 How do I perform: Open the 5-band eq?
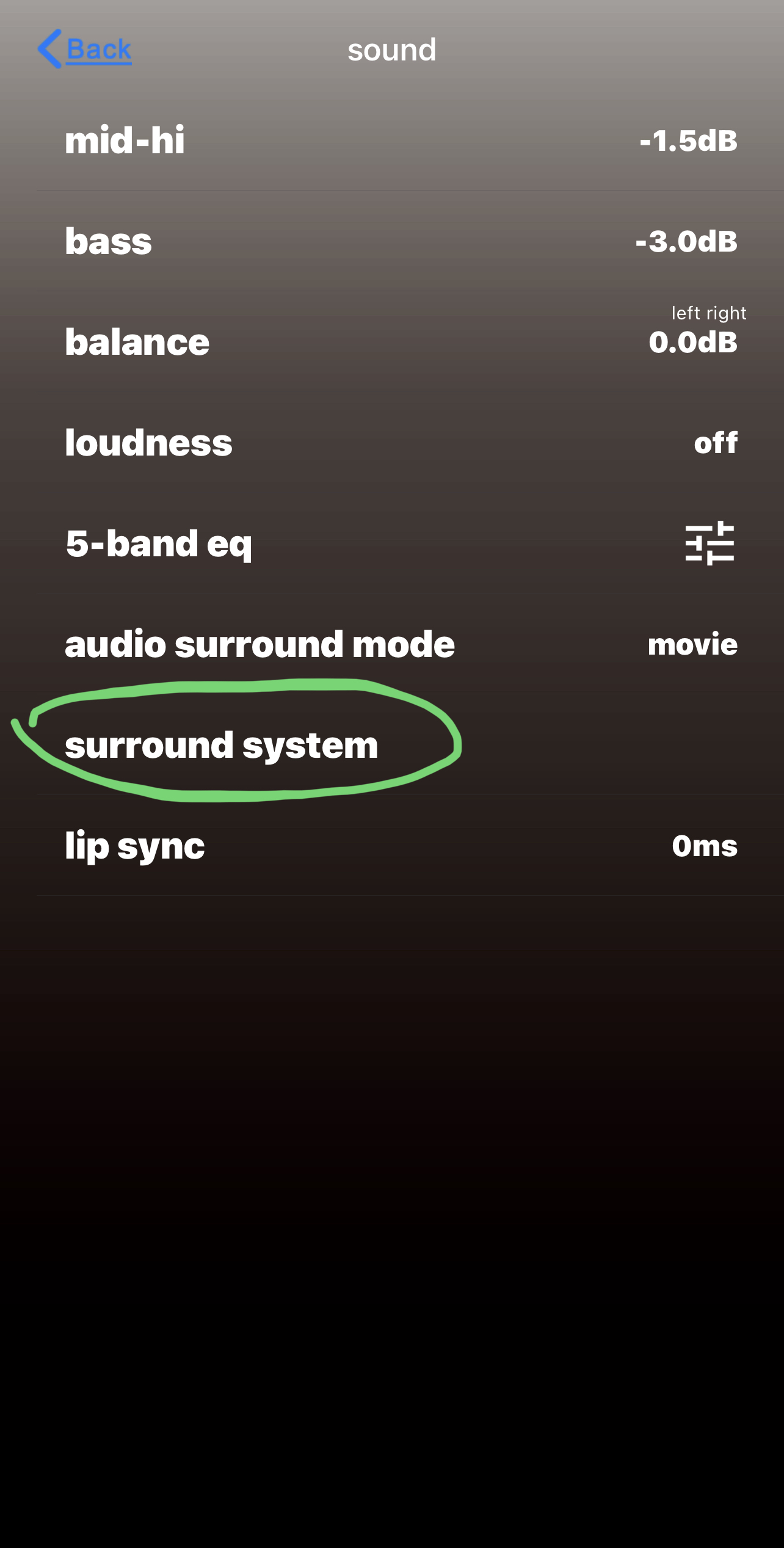391,543
